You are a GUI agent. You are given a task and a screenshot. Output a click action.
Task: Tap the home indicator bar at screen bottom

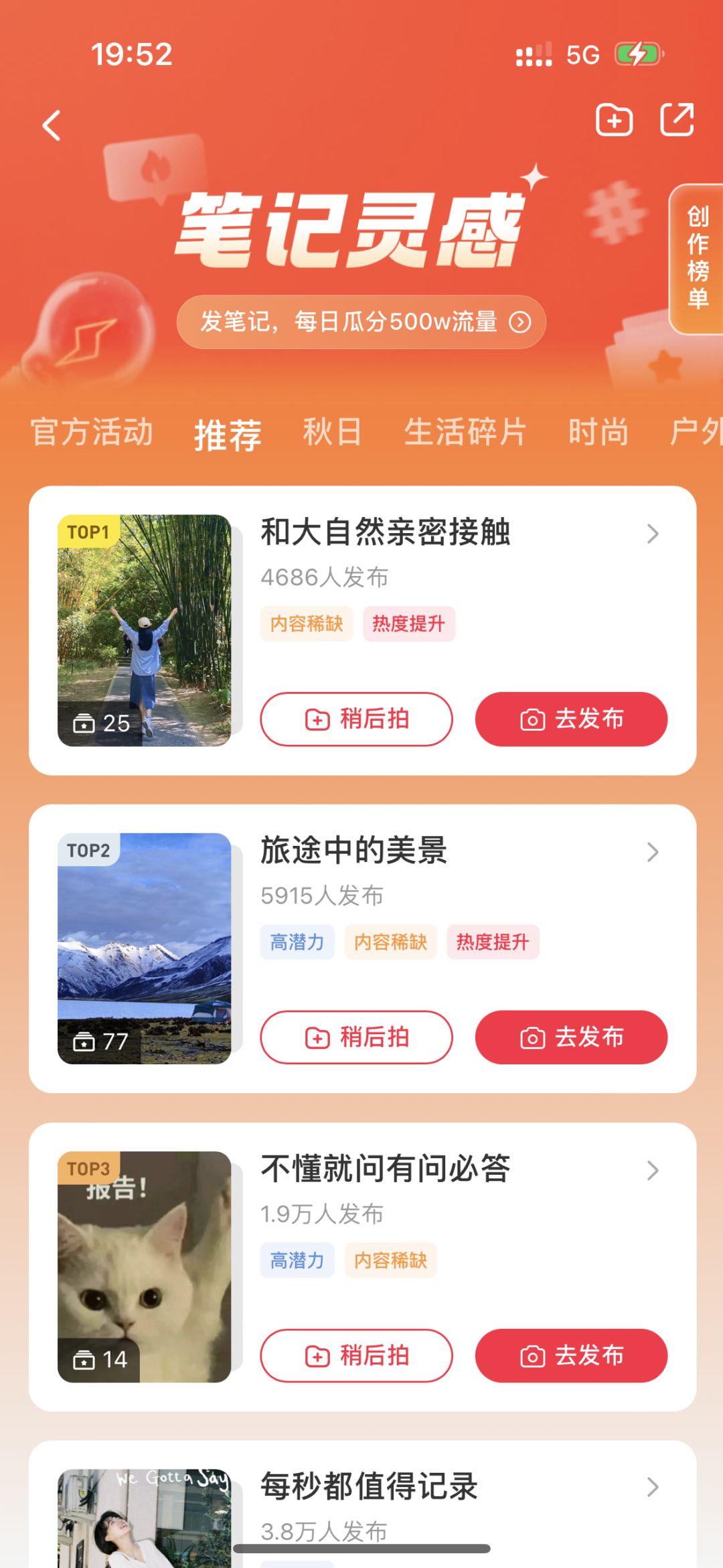click(x=361, y=1547)
